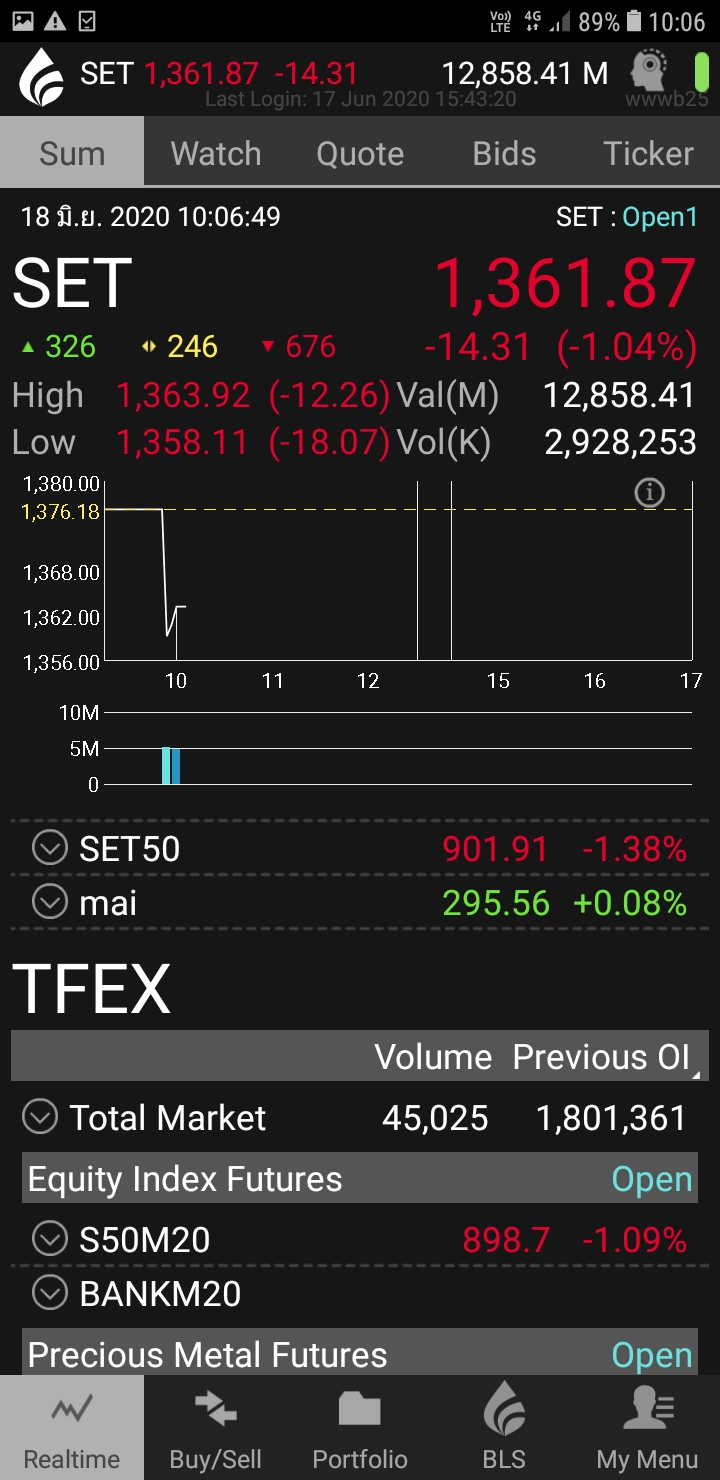
Task: Select the Realtime bottom tab
Action: (x=72, y=1428)
